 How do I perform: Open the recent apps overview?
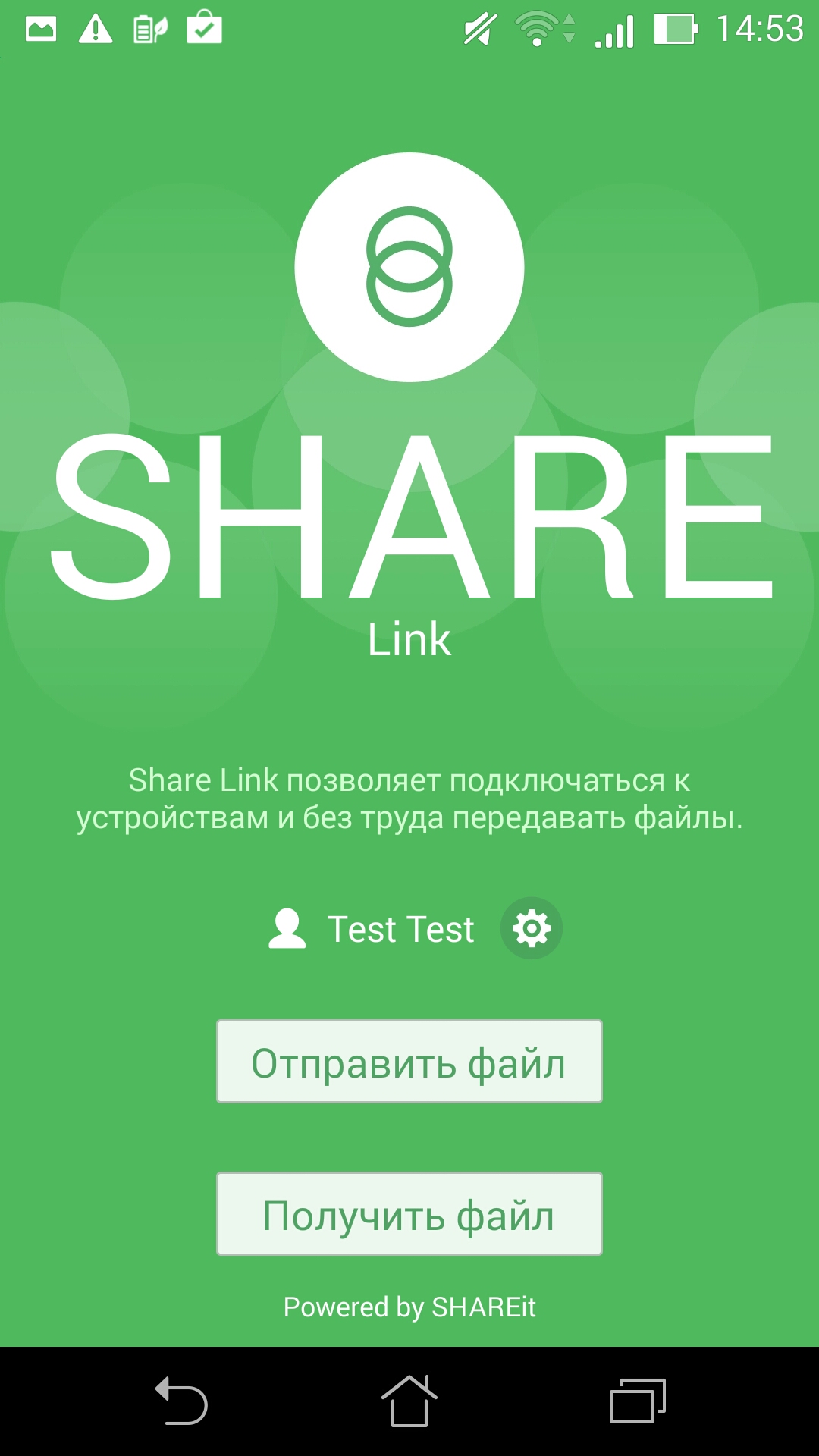pos(637,1401)
